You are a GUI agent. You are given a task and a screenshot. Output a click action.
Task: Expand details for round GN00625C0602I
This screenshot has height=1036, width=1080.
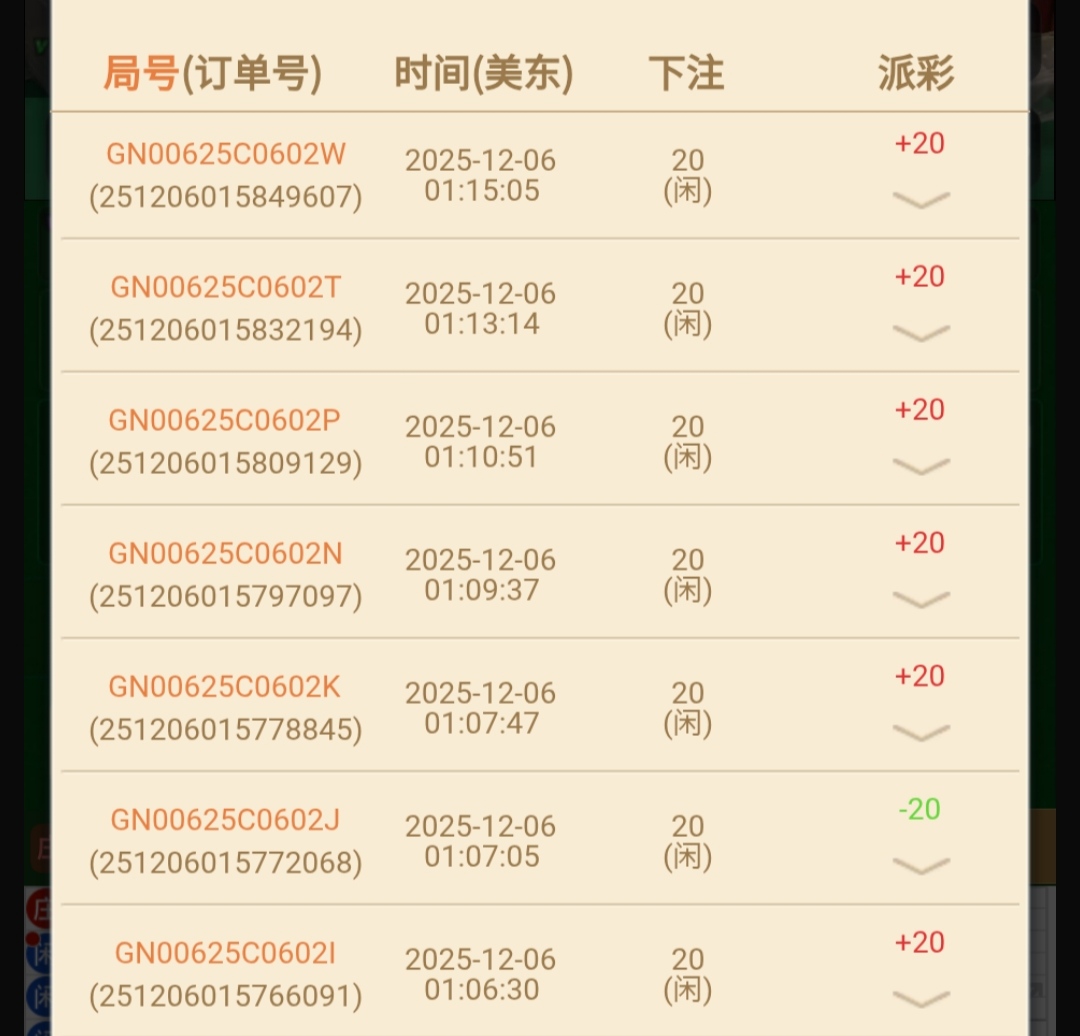[x=920, y=998]
